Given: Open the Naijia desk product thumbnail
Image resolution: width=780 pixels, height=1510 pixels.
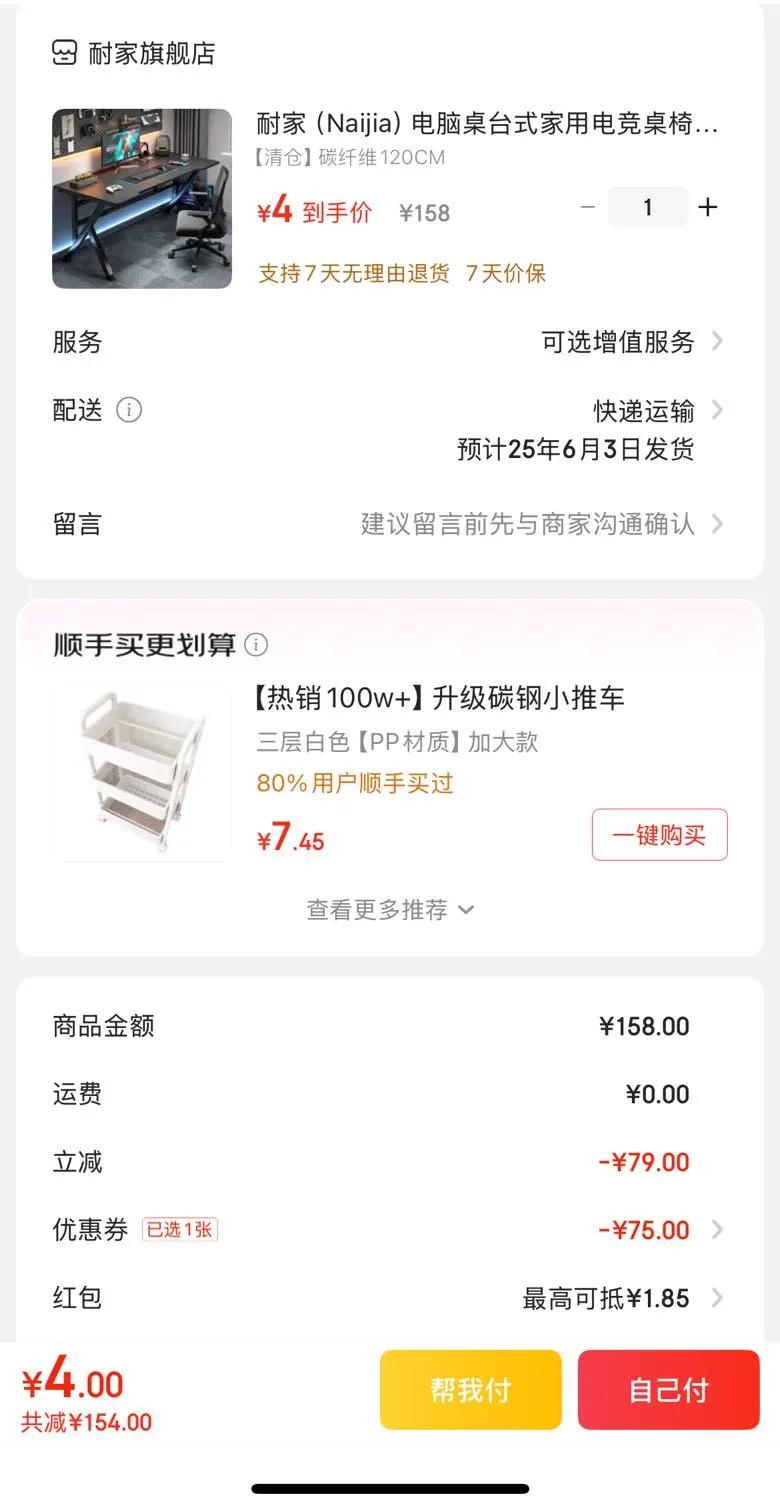Looking at the screenshot, I should 142,199.
